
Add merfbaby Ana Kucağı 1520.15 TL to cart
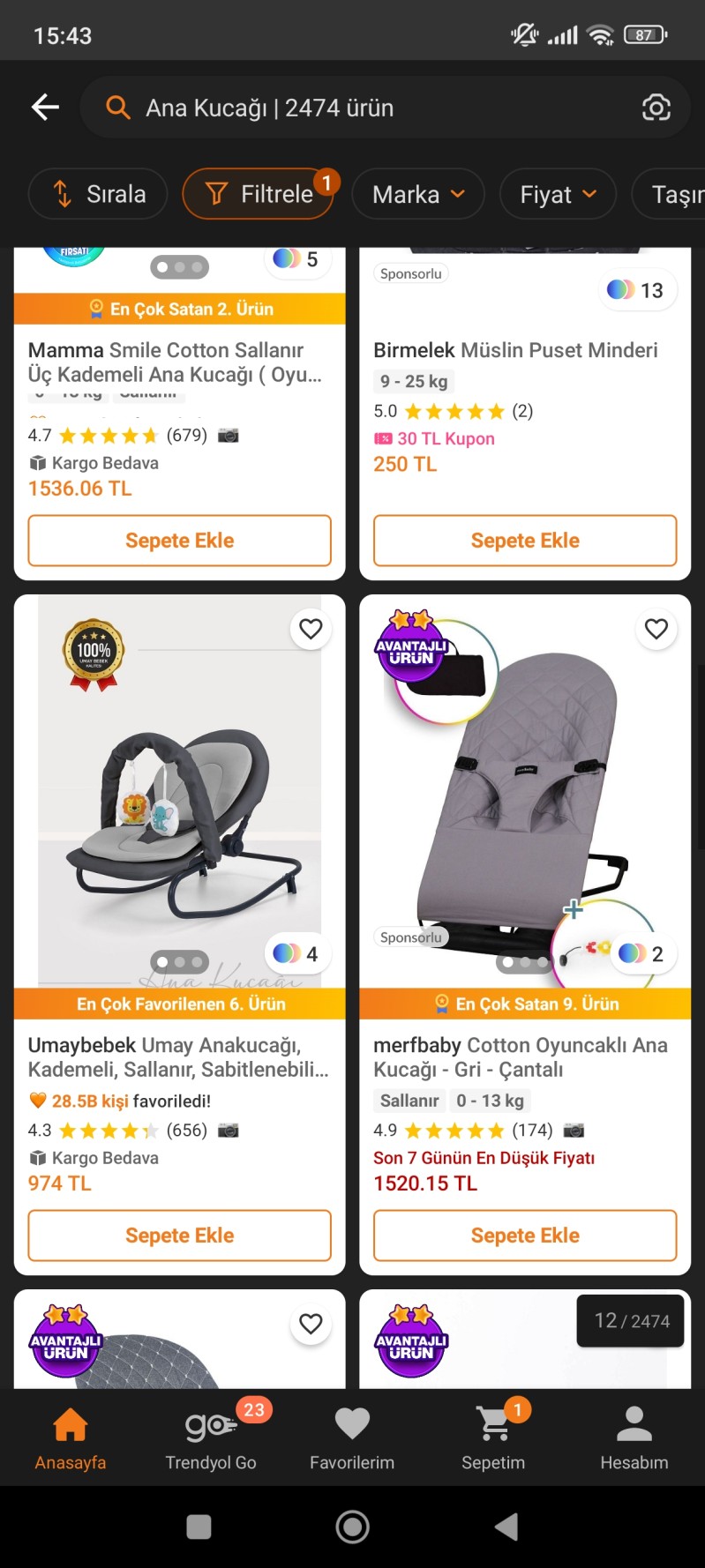point(525,1236)
